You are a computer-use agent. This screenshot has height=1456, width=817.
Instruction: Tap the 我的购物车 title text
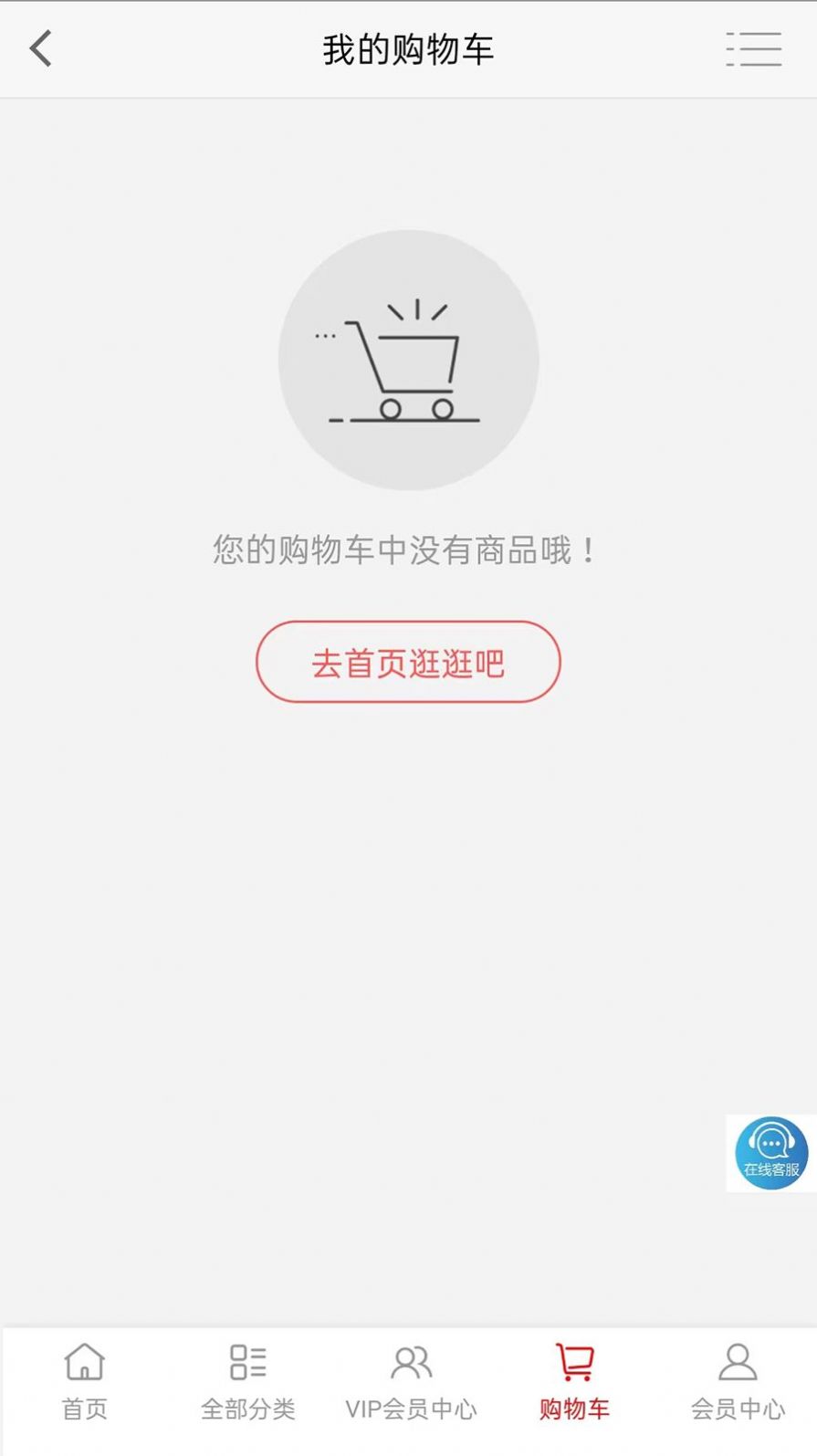pos(408,50)
